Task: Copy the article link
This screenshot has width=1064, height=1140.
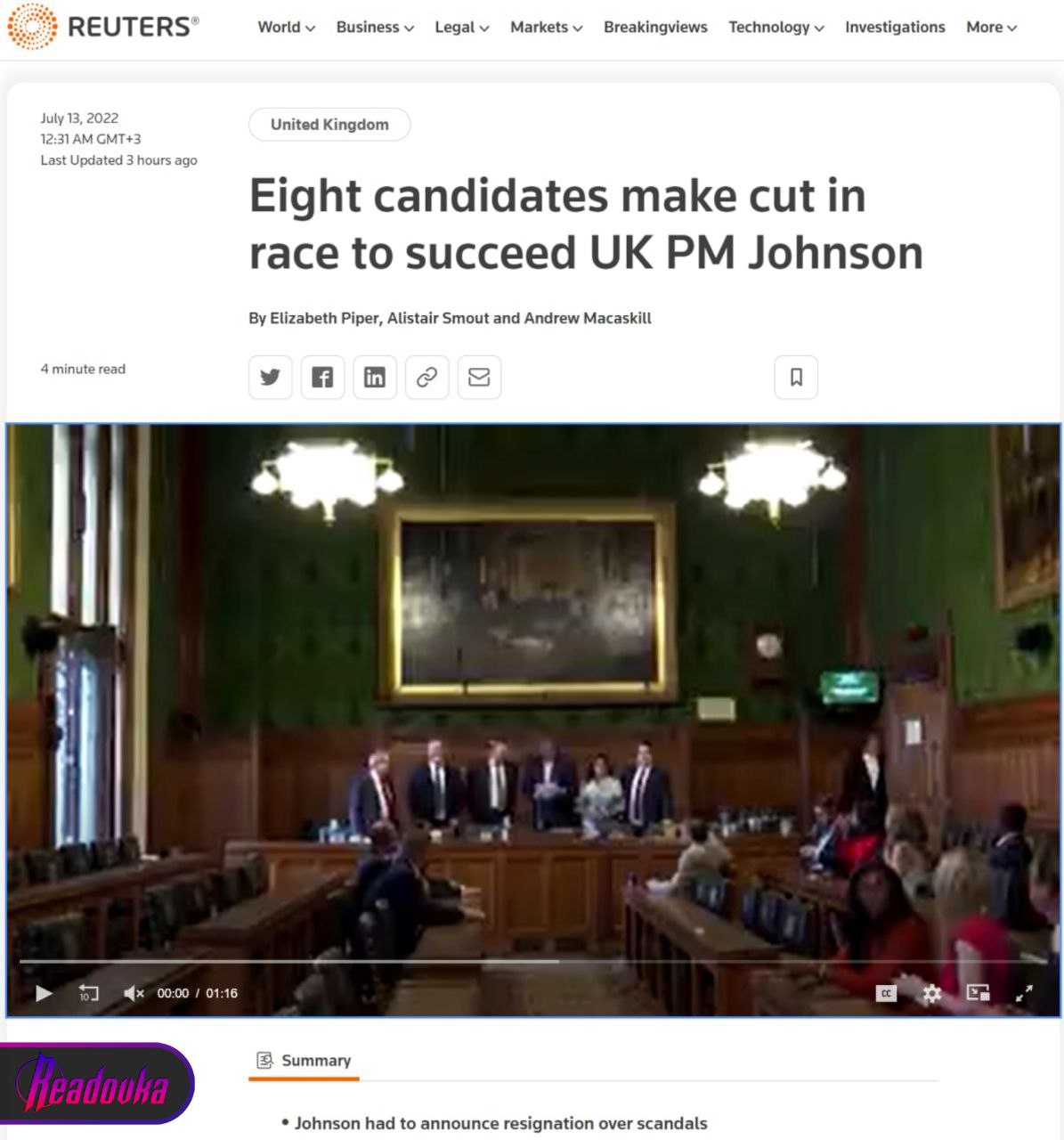Action: [426, 378]
